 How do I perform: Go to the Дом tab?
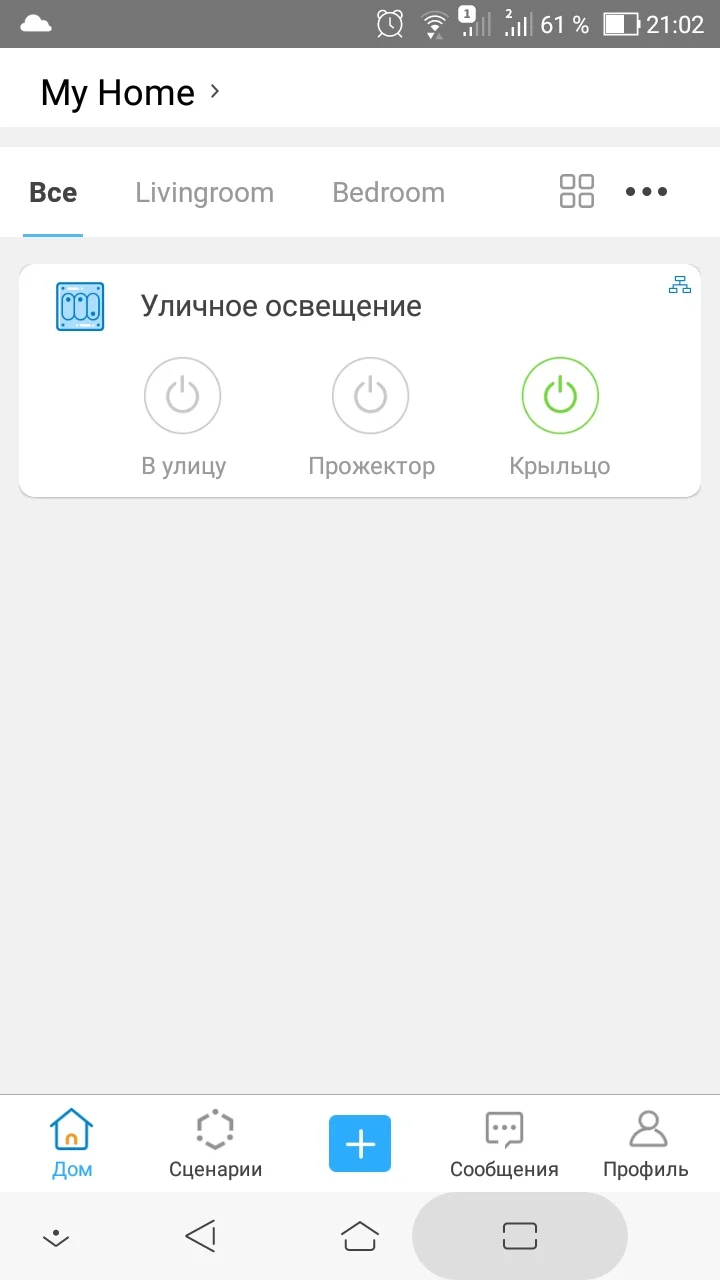point(72,1143)
